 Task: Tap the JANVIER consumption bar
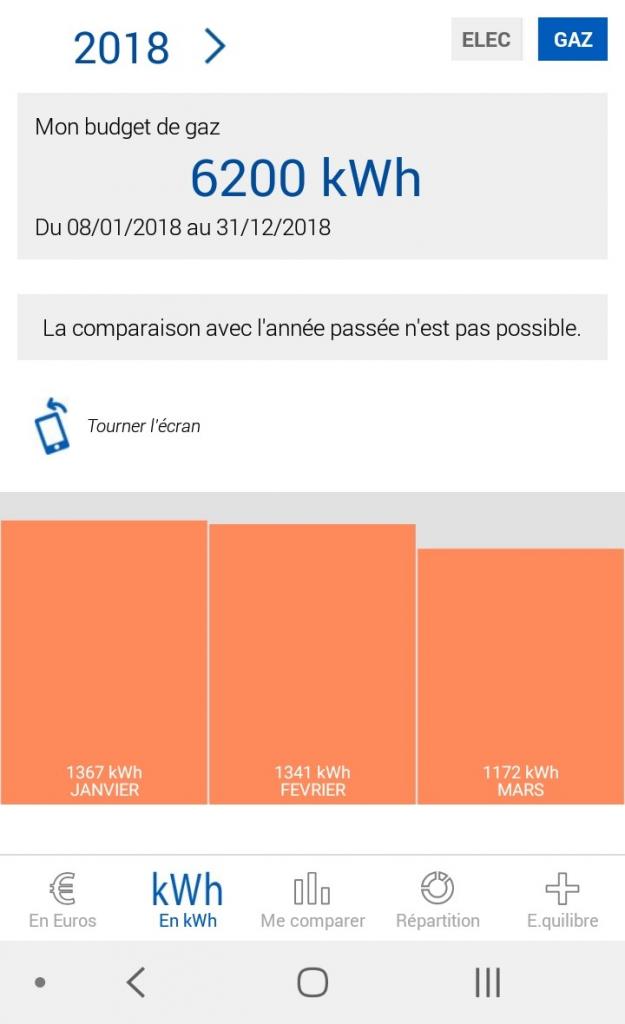click(x=104, y=660)
